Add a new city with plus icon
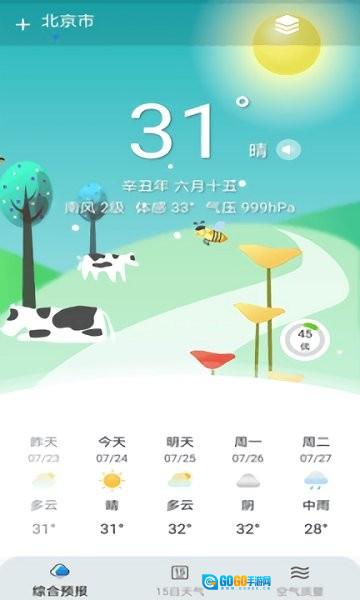Viewport: 360px width, 600px height. pyautogui.click(x=23, y=24)
